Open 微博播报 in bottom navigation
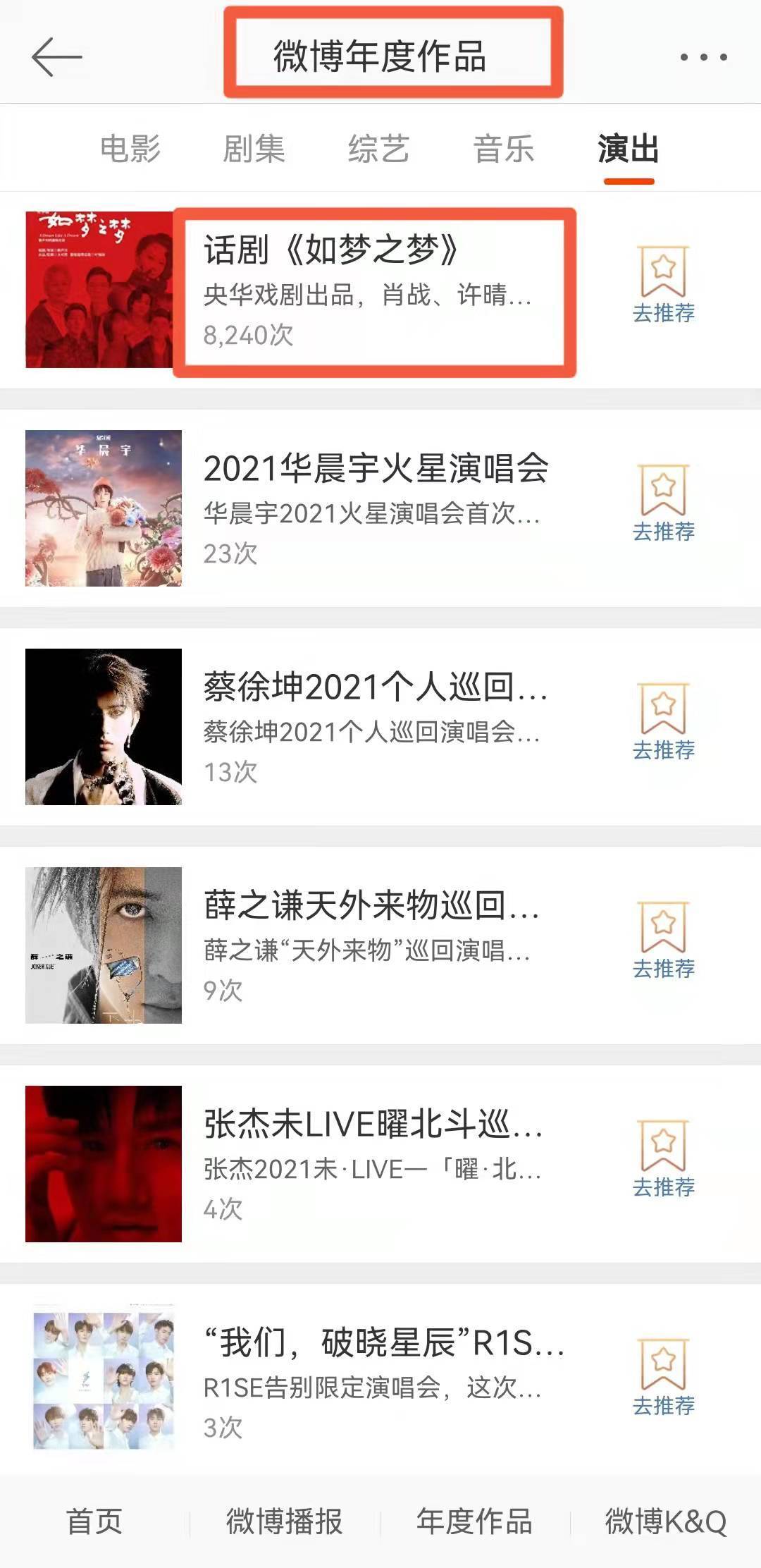The width and height of the screenshot is (761, 1568). point(284,1521)
